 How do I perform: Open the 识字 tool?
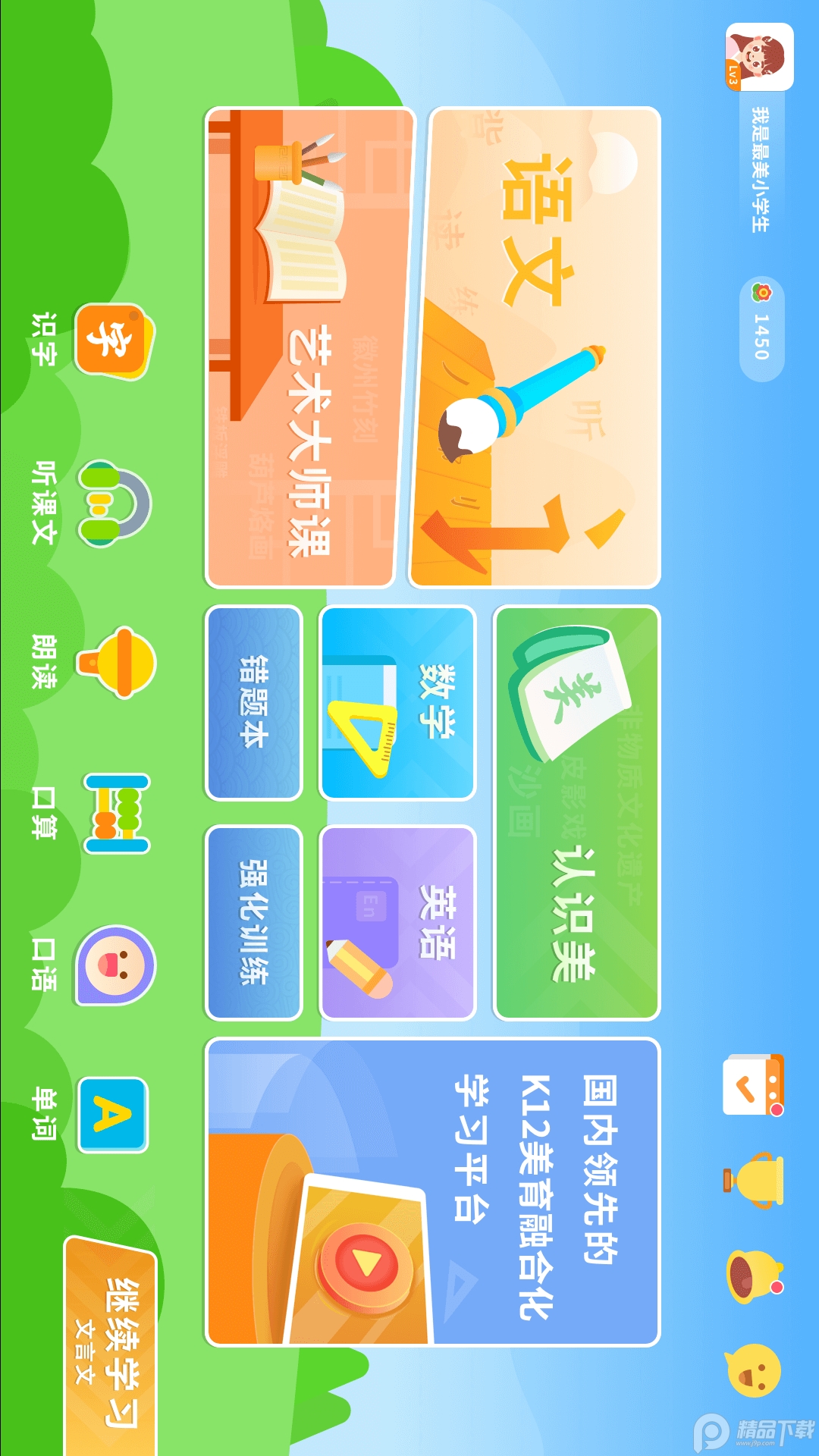pyautogui.click(x=114, y=341)
